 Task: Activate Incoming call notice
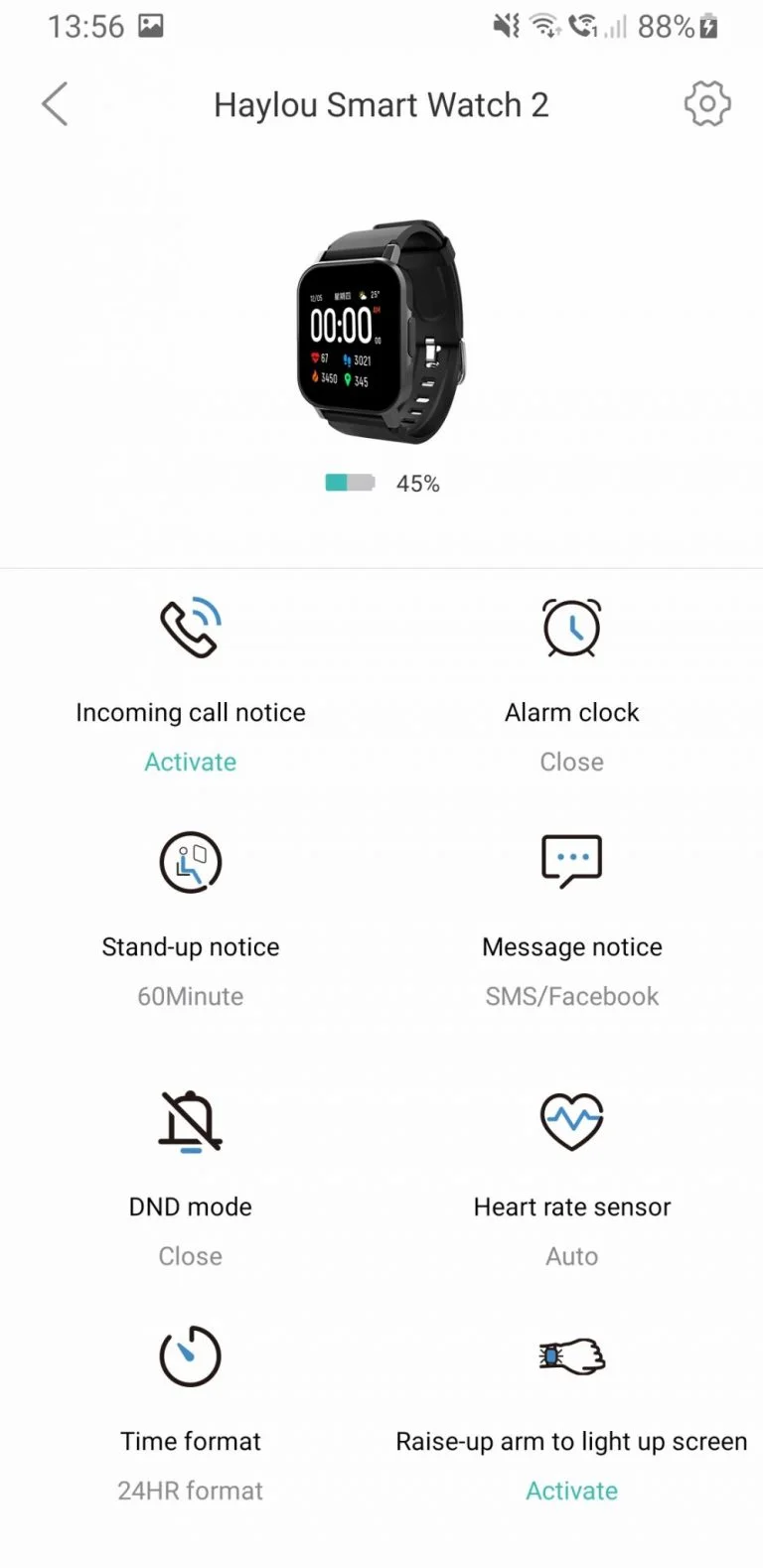tap(191, 762)
